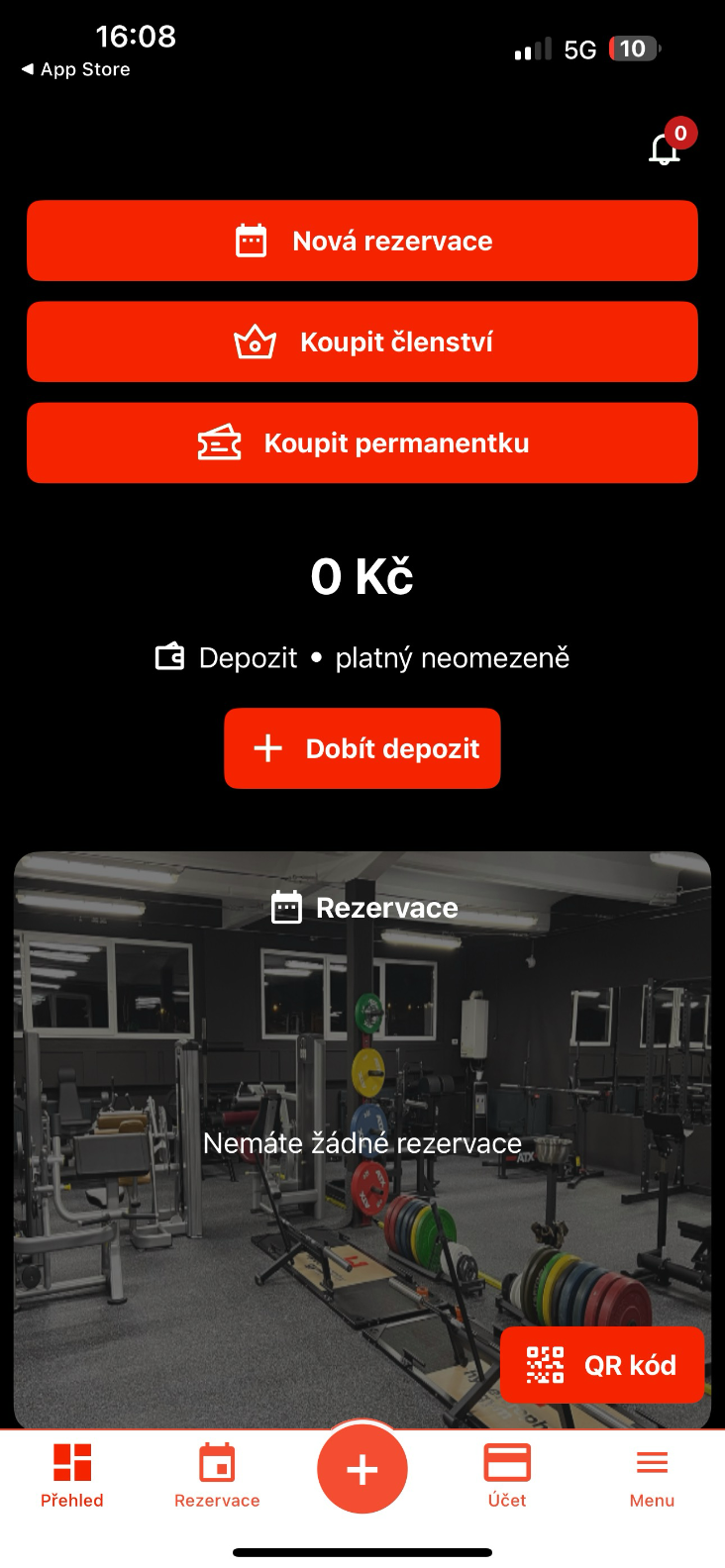Open the QR kód button
Screen dimensions: 725x1568
(x=602, y=1365)
